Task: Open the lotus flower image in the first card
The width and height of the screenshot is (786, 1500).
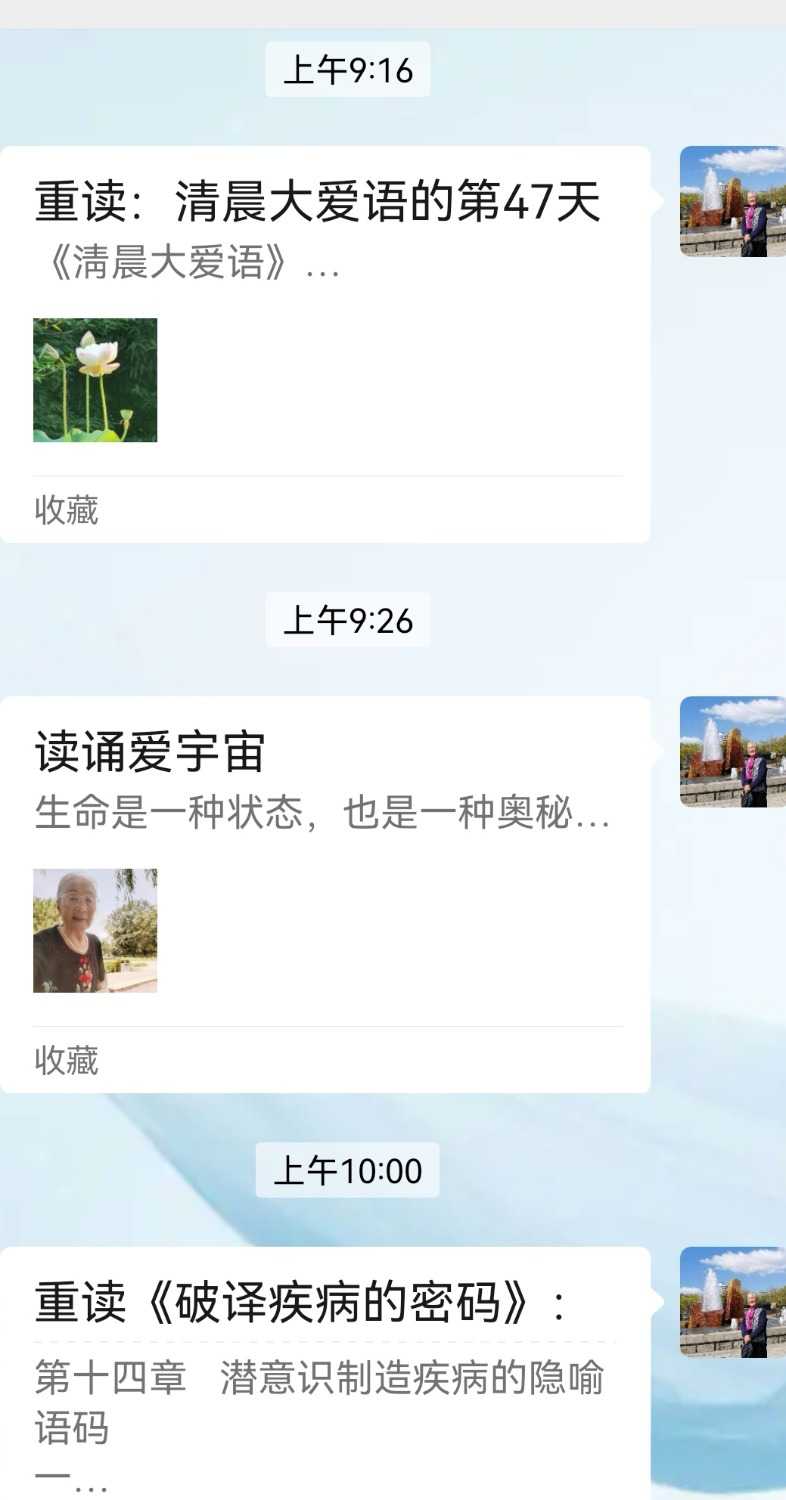Action: pyautogui.click(x=95, y=380)
